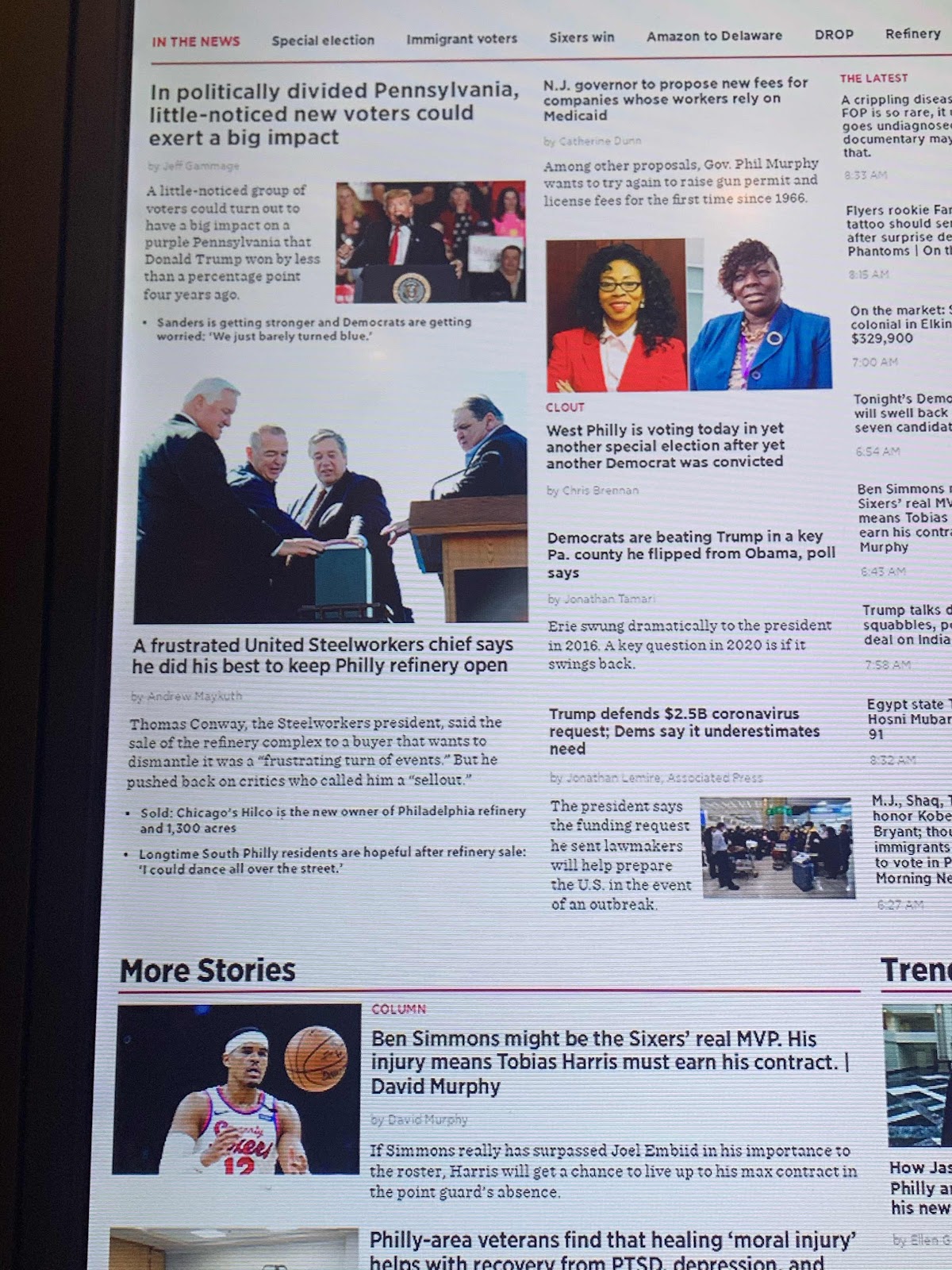The width and height of the screenshot is (952, 1270).
Task: Open the 'Sanders is getting stronger' related story
Action: pos(313,329)
